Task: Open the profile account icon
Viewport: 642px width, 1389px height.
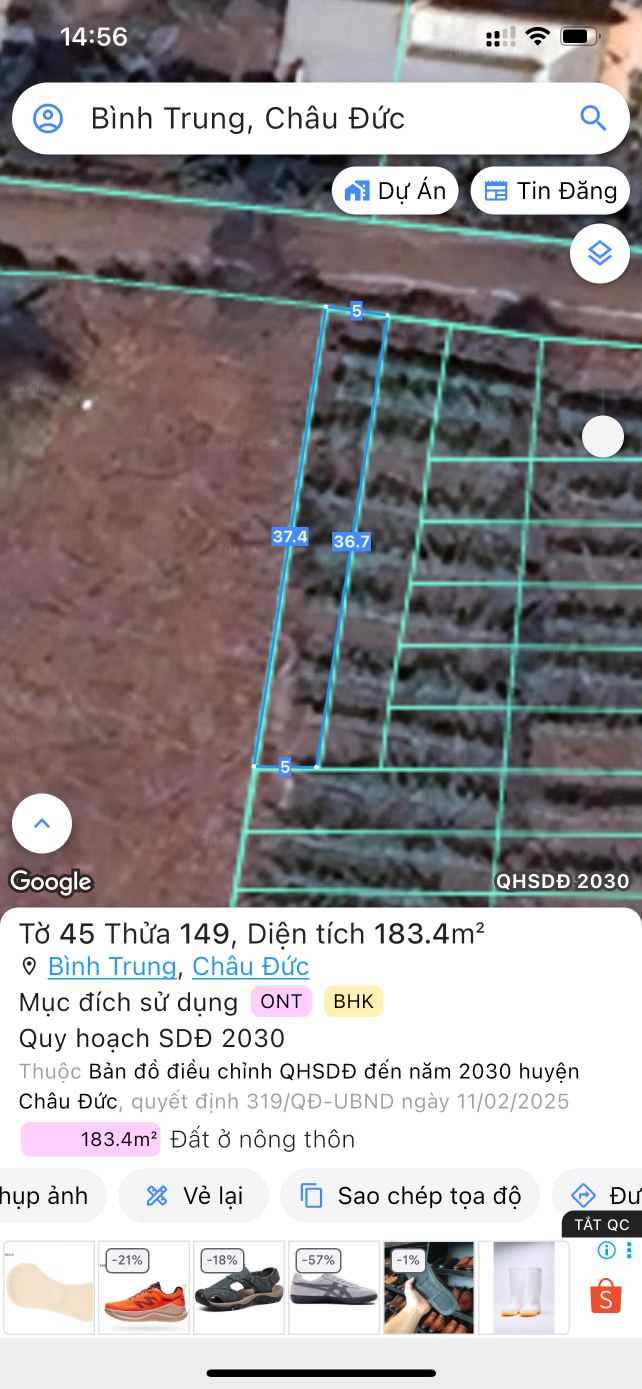Action: pyautogui.click(x=48, y=119)
